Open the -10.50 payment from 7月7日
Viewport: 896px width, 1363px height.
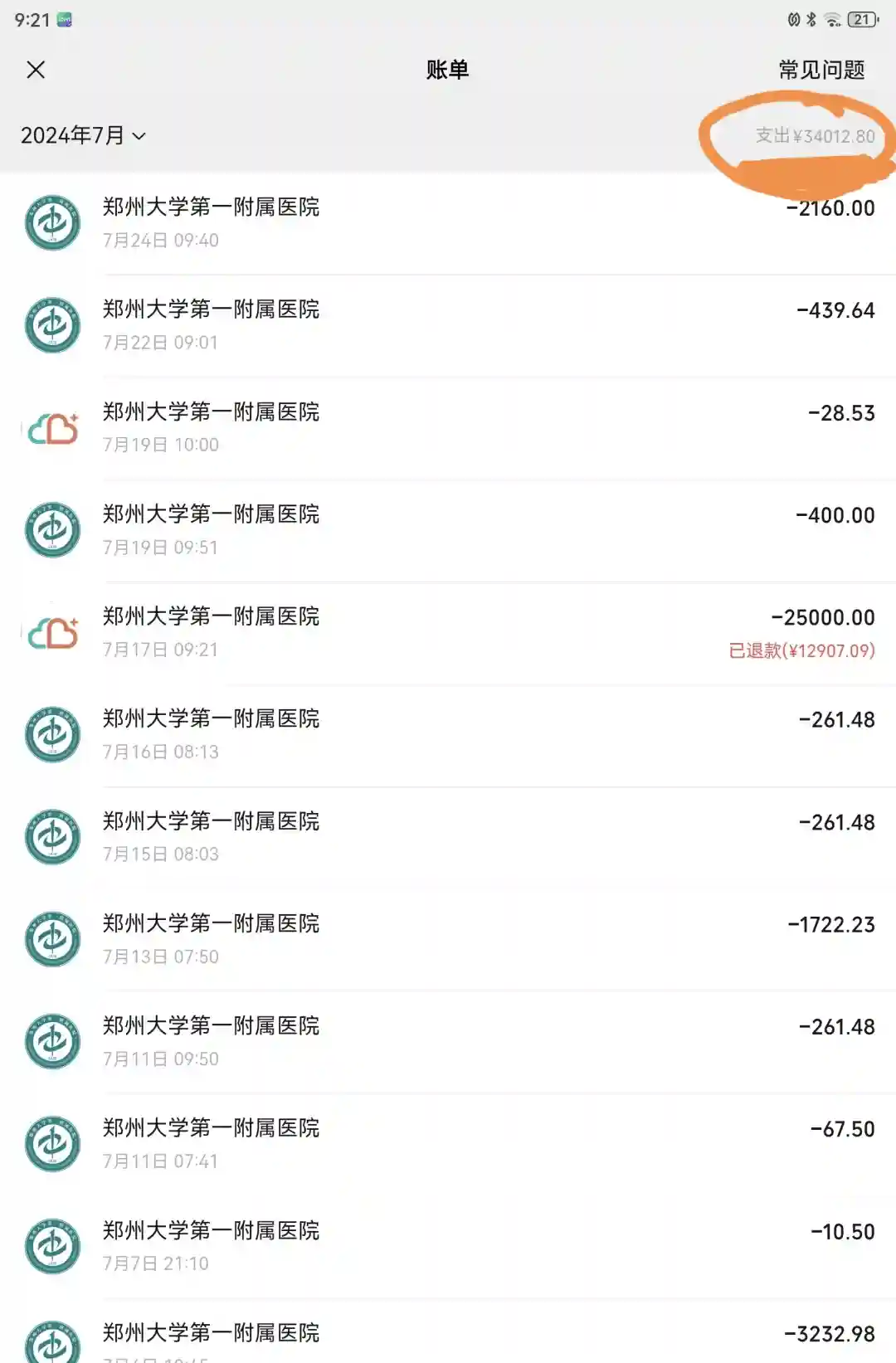click(448, 1246)
